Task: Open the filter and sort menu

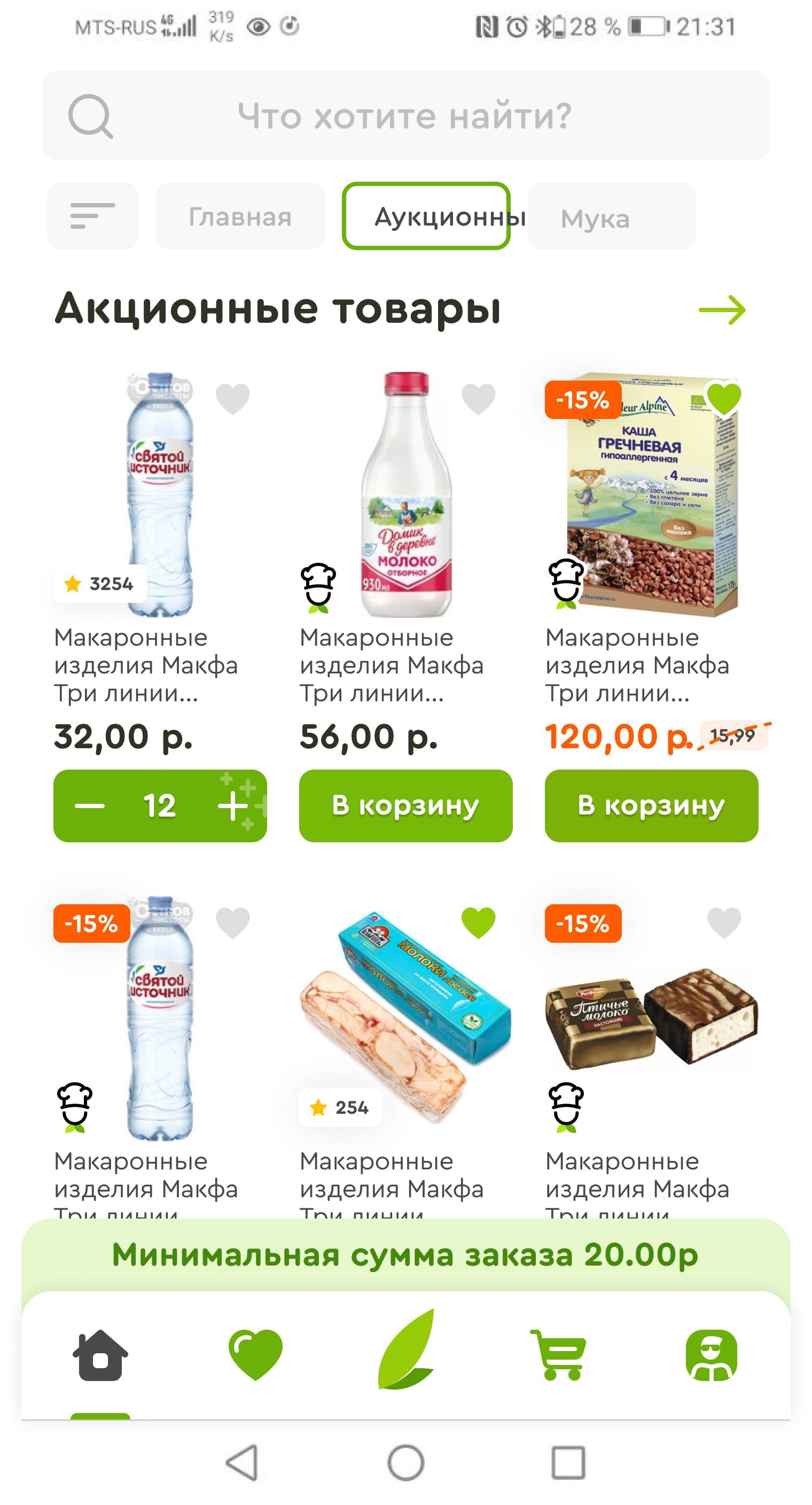Action: (92, 216)
